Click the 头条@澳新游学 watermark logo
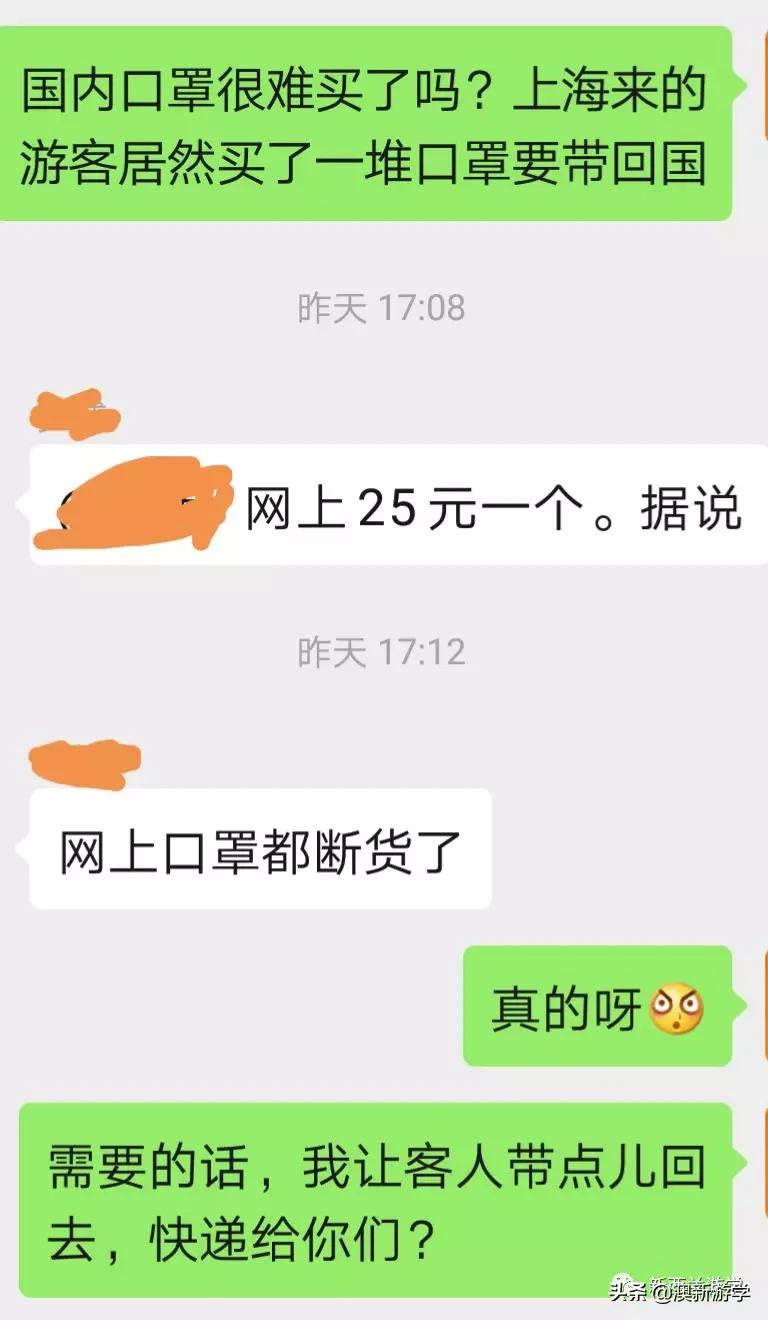768x1320 pixels. 680,1293
